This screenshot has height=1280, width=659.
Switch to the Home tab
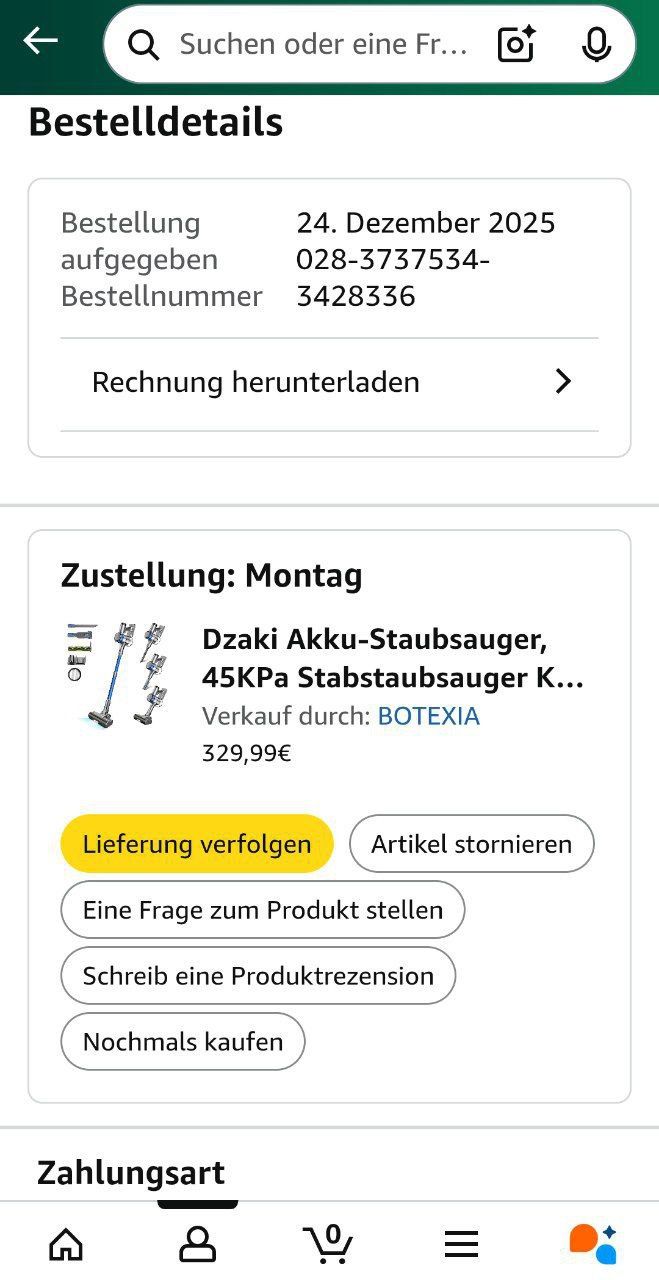tap(66, 1244)
